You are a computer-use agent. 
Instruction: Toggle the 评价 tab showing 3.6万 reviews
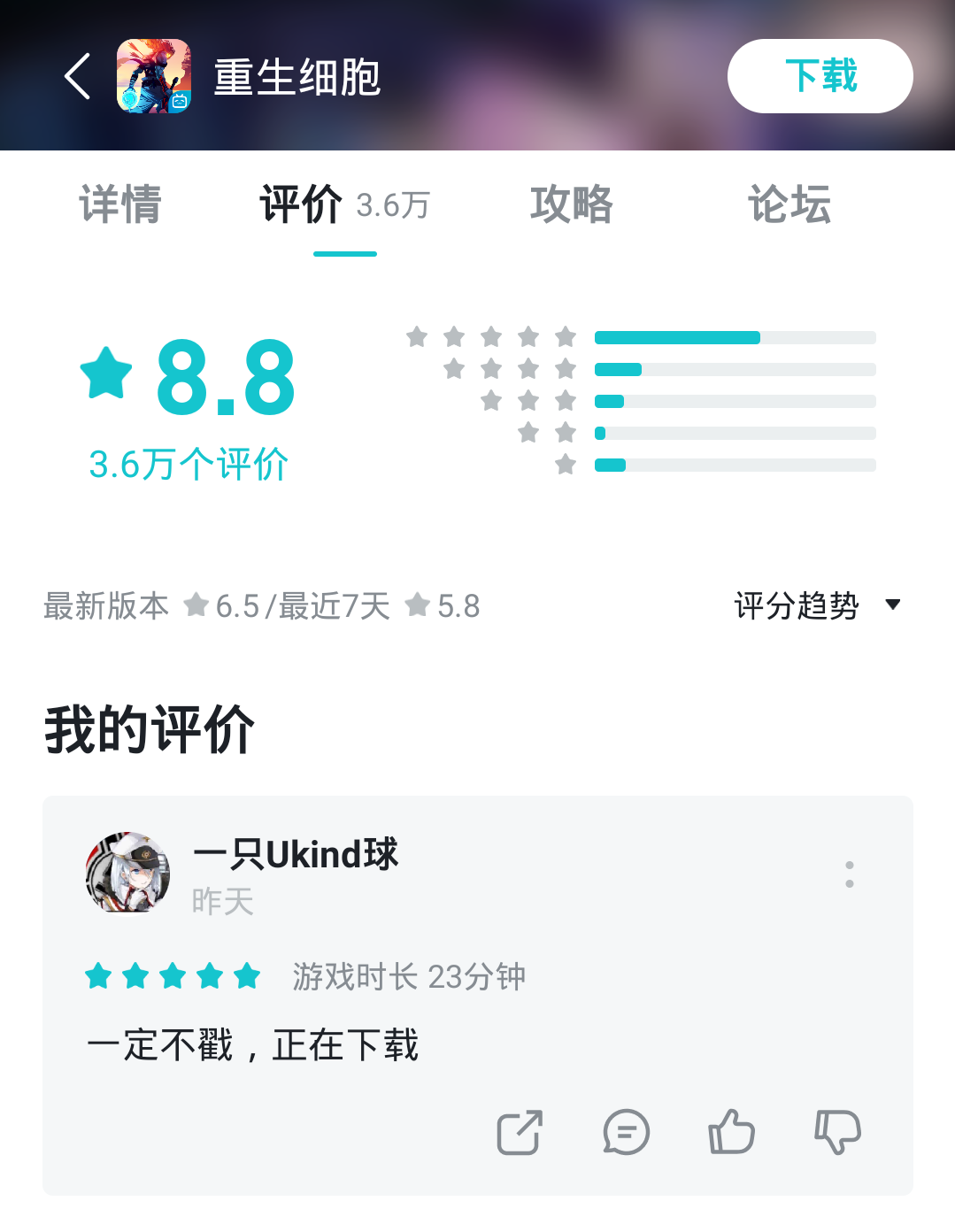tap(301, 204)
